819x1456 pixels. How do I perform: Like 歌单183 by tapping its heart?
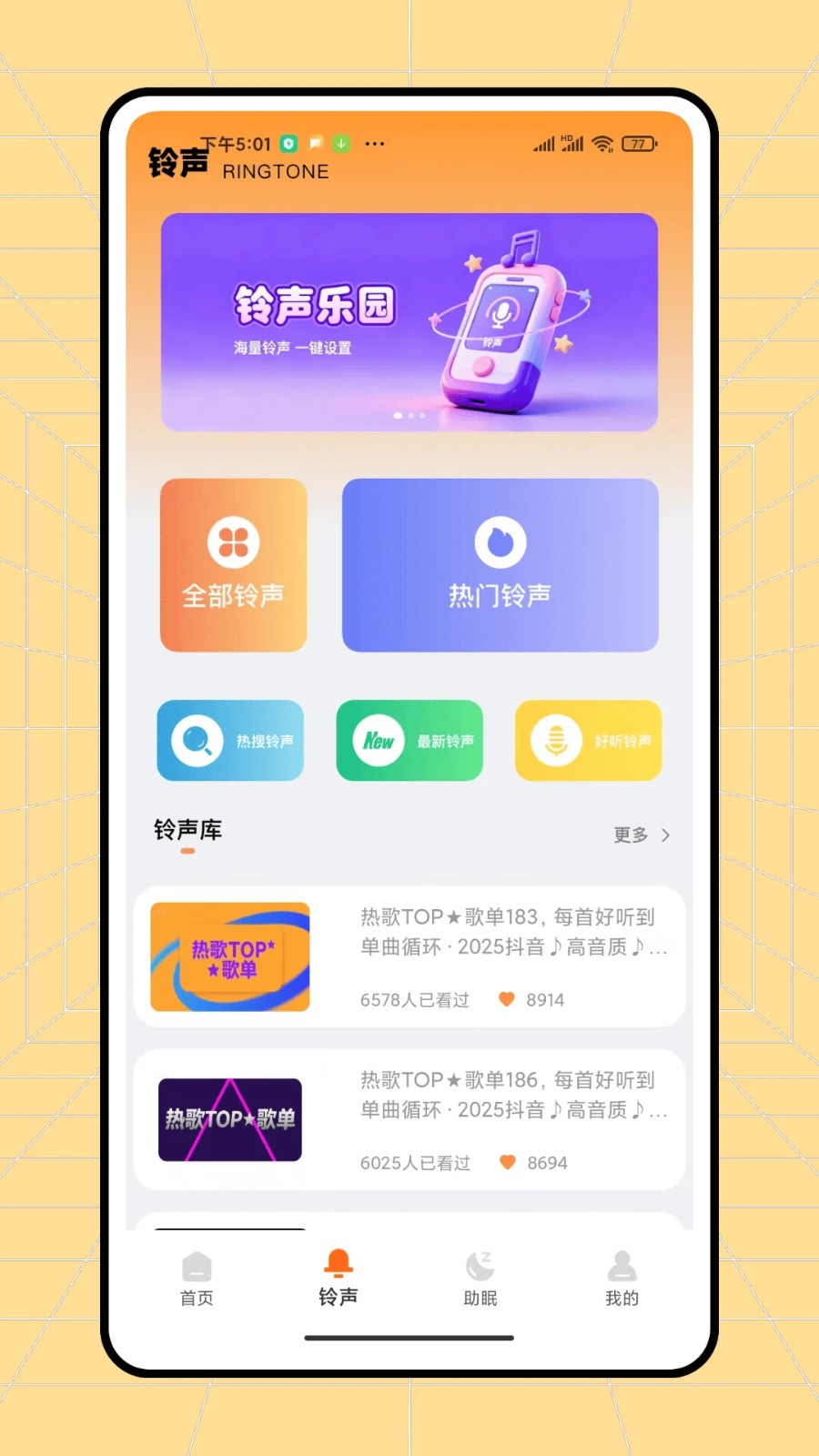click(x=507, y=998)
